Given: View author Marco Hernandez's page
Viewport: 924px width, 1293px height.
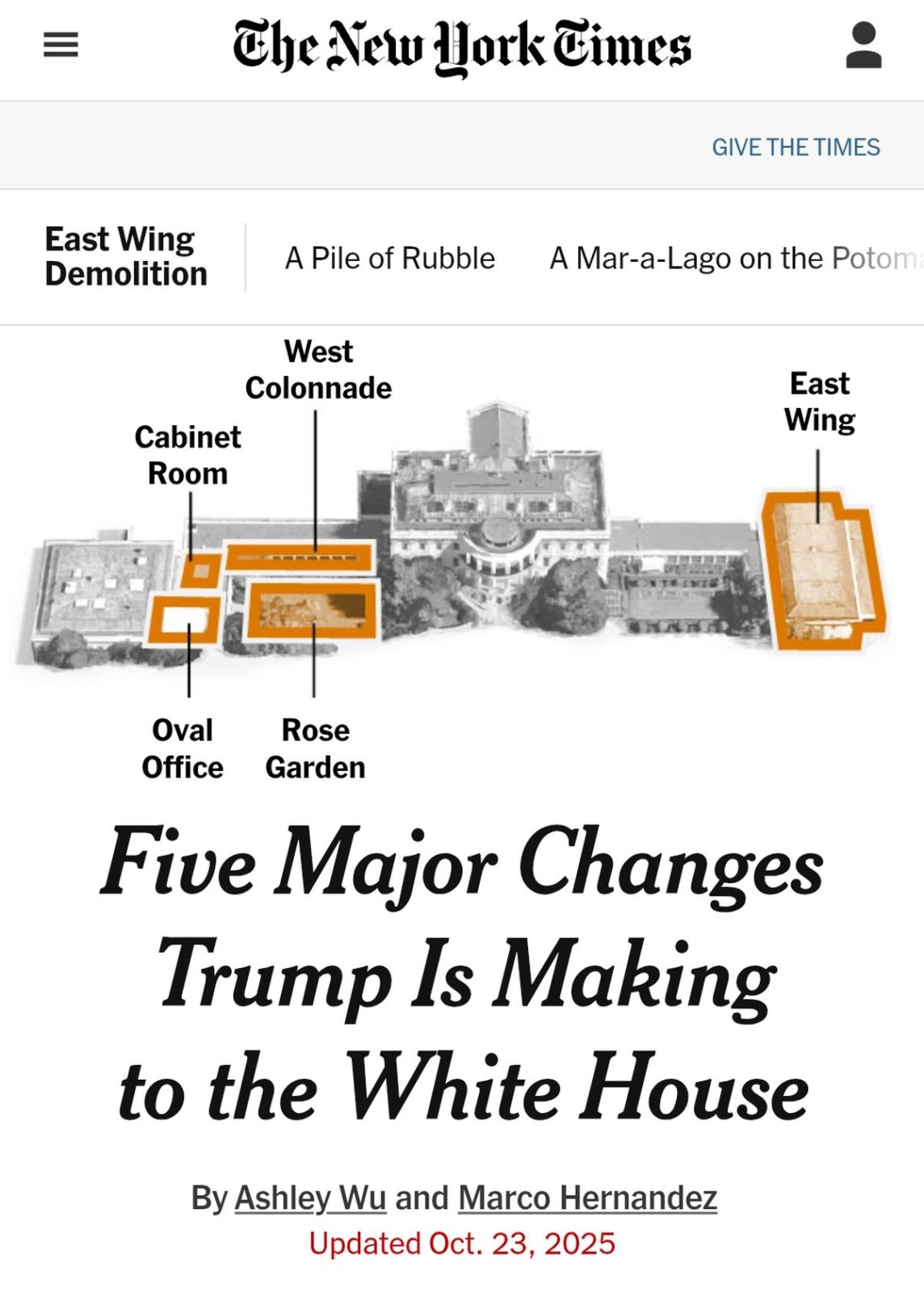Looking at the screenshot, I should pyautogui.click(x=587, y=1198).
